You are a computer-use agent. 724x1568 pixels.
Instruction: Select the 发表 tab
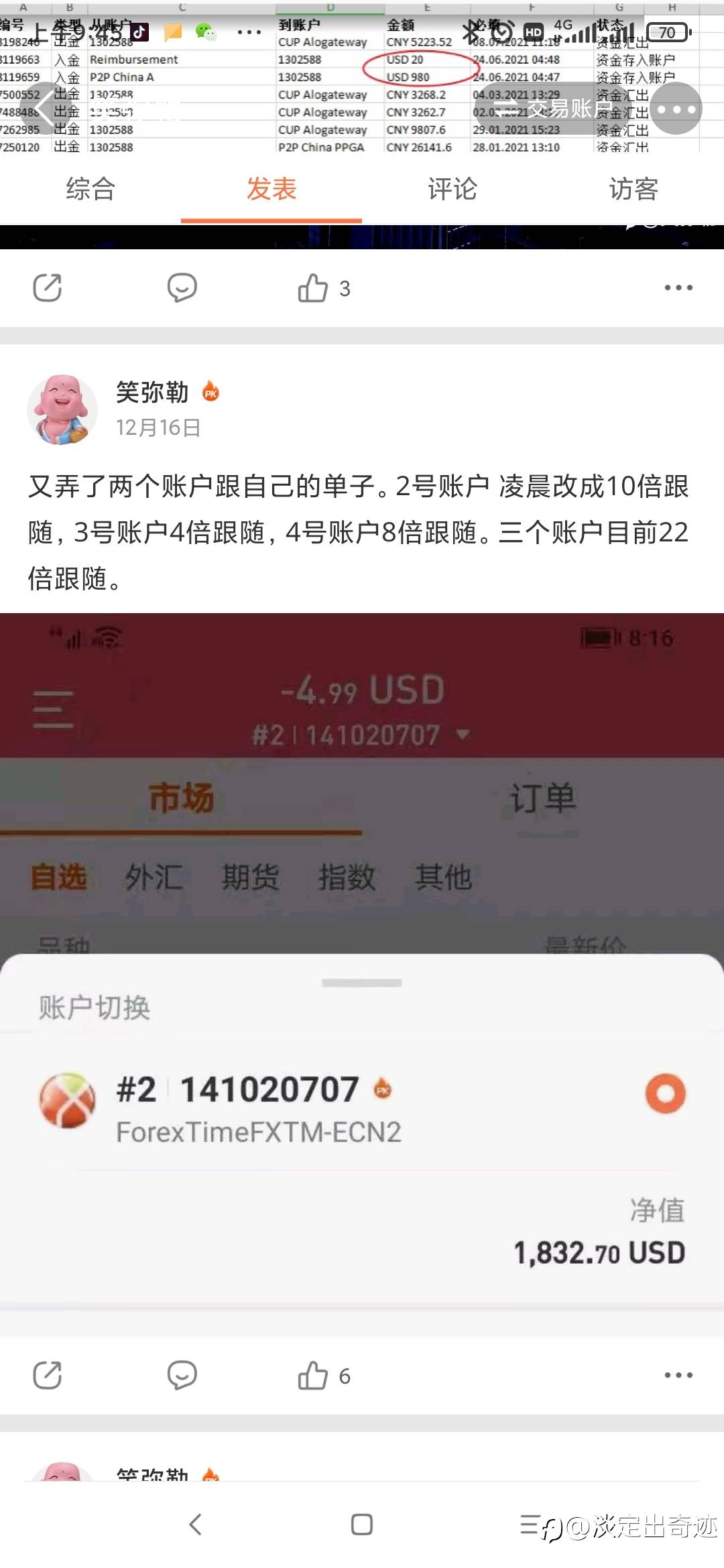tap(271, 189)
